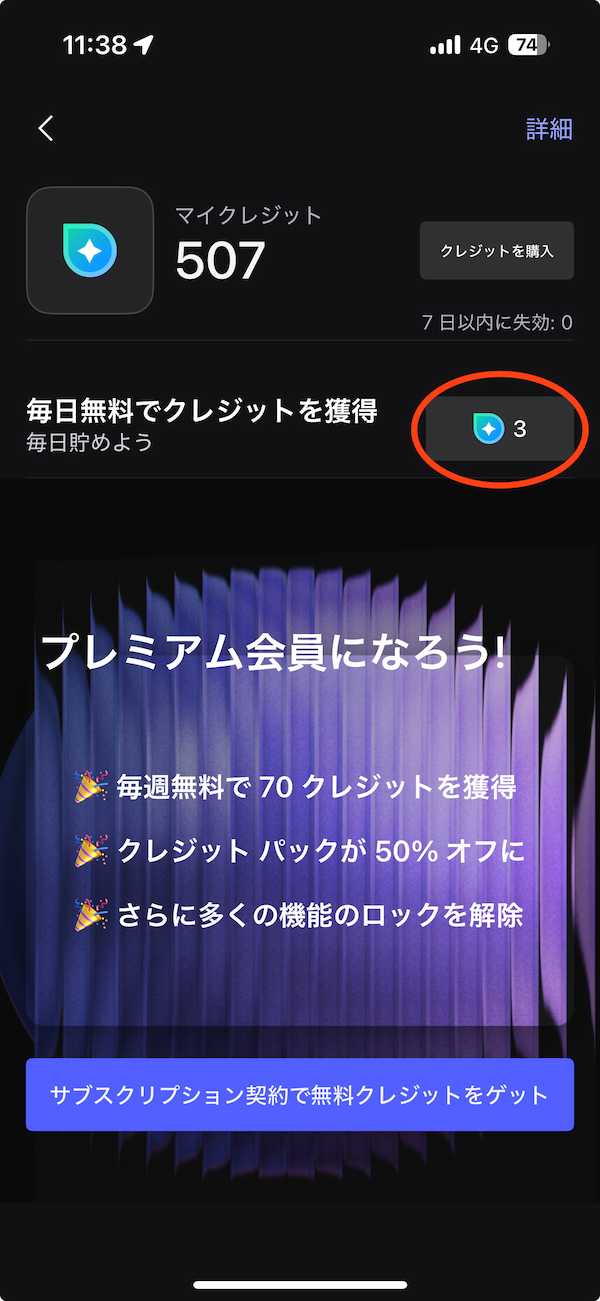Claim the daily 3 free credits
Viewport: 600px width, 1301px height.
pos(500,429)
